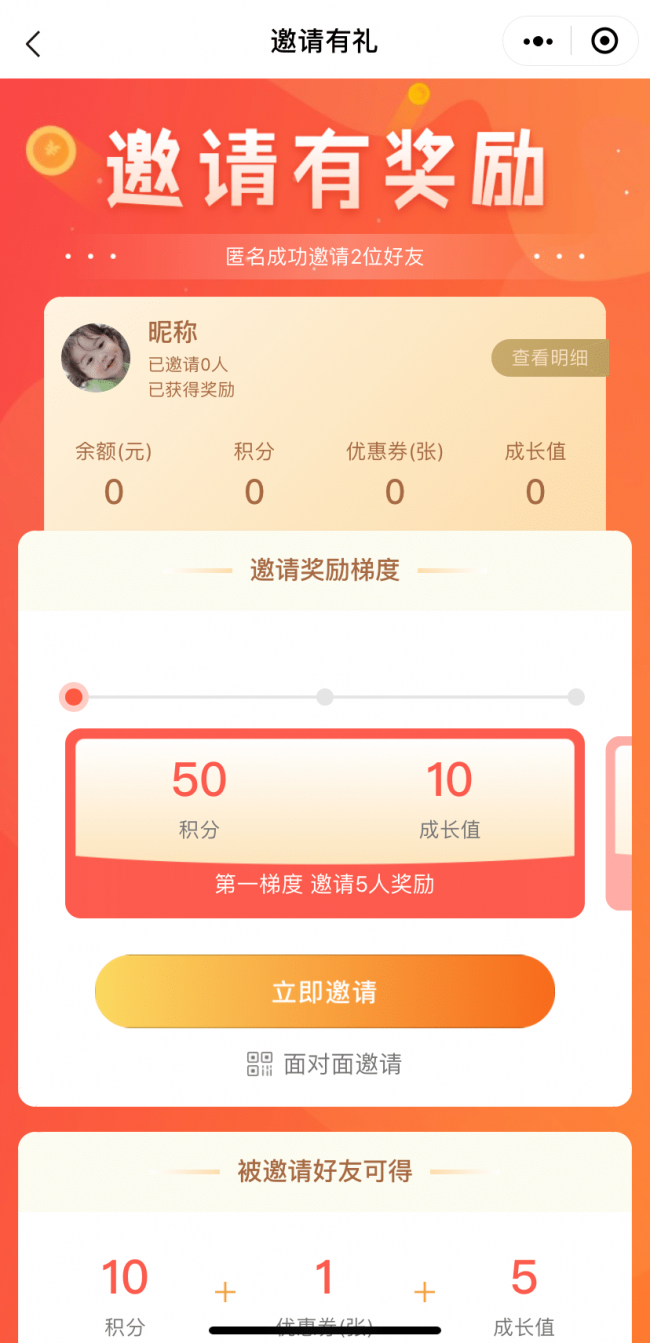Open 面对面邀请 face-to-face invite
Image resolution: width=650 pixels, height=1343 pixels.
point(325,1064)
